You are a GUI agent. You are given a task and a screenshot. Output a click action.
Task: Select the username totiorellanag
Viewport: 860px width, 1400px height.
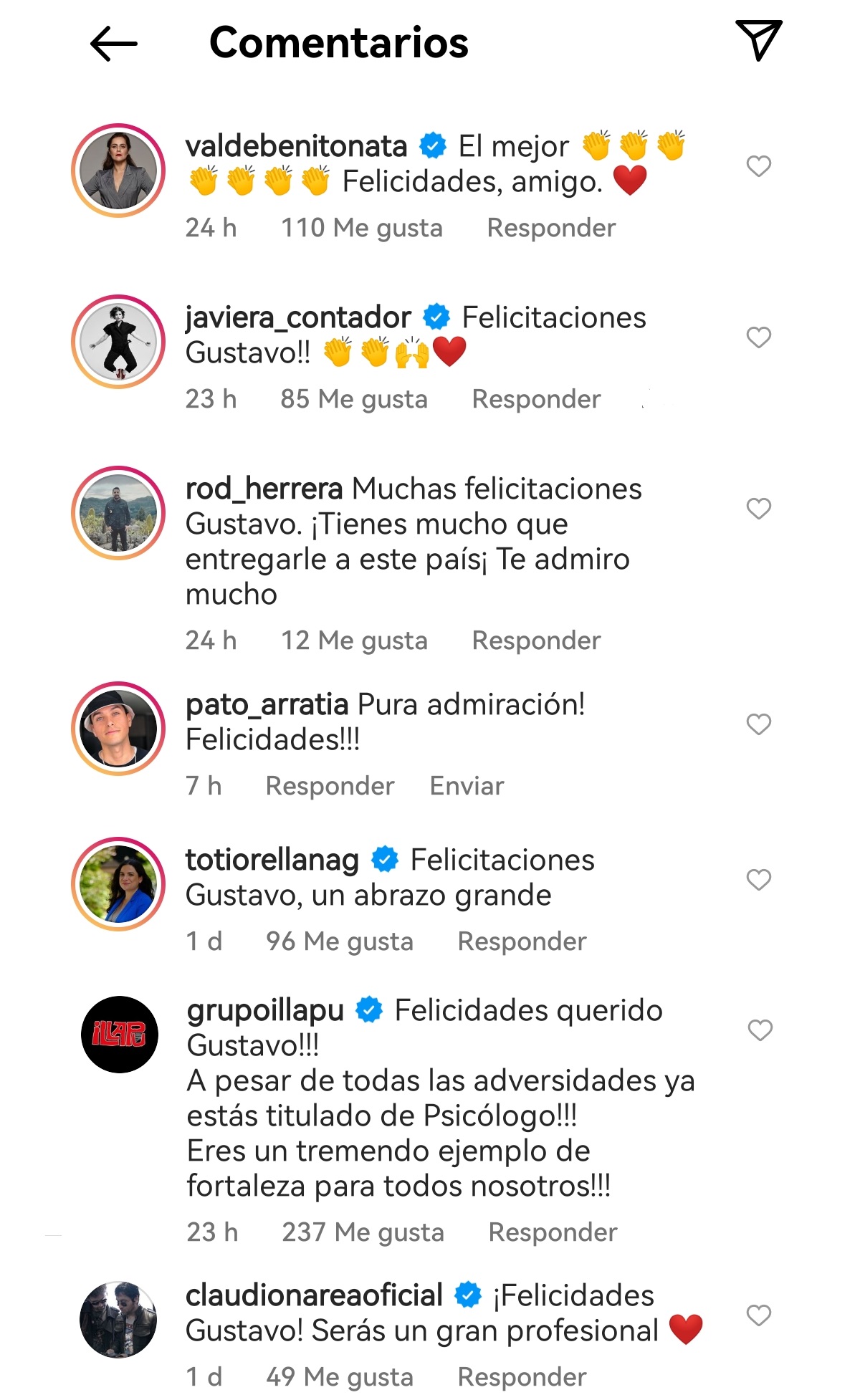click(x=271, y=860)
